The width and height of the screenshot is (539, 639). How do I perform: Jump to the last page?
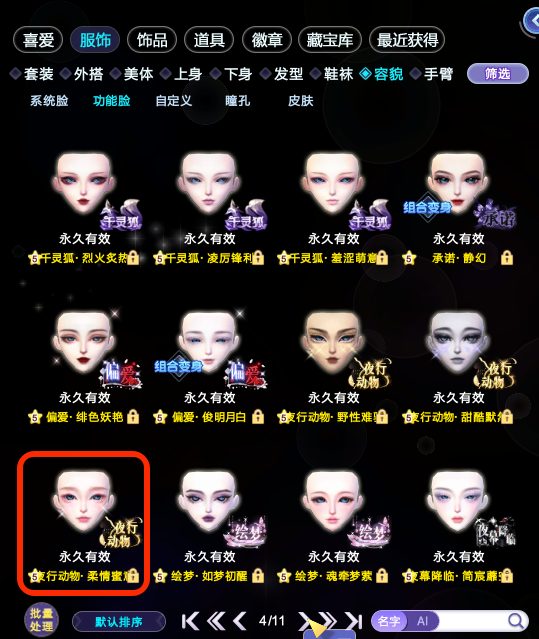[x=354, y=621]
